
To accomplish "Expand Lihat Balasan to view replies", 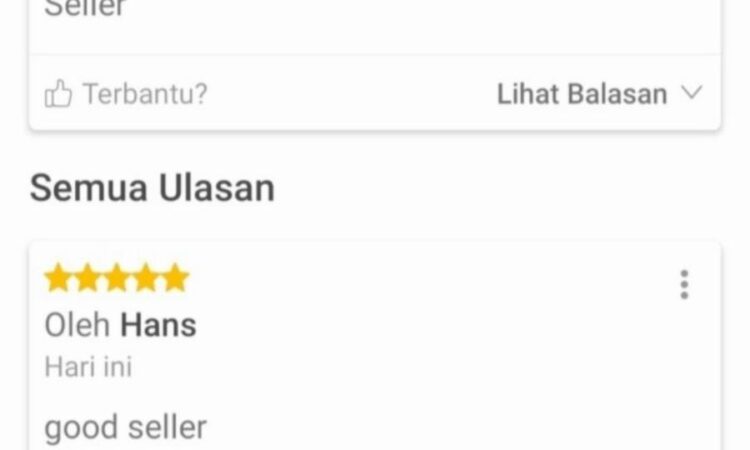I will 600,95.
